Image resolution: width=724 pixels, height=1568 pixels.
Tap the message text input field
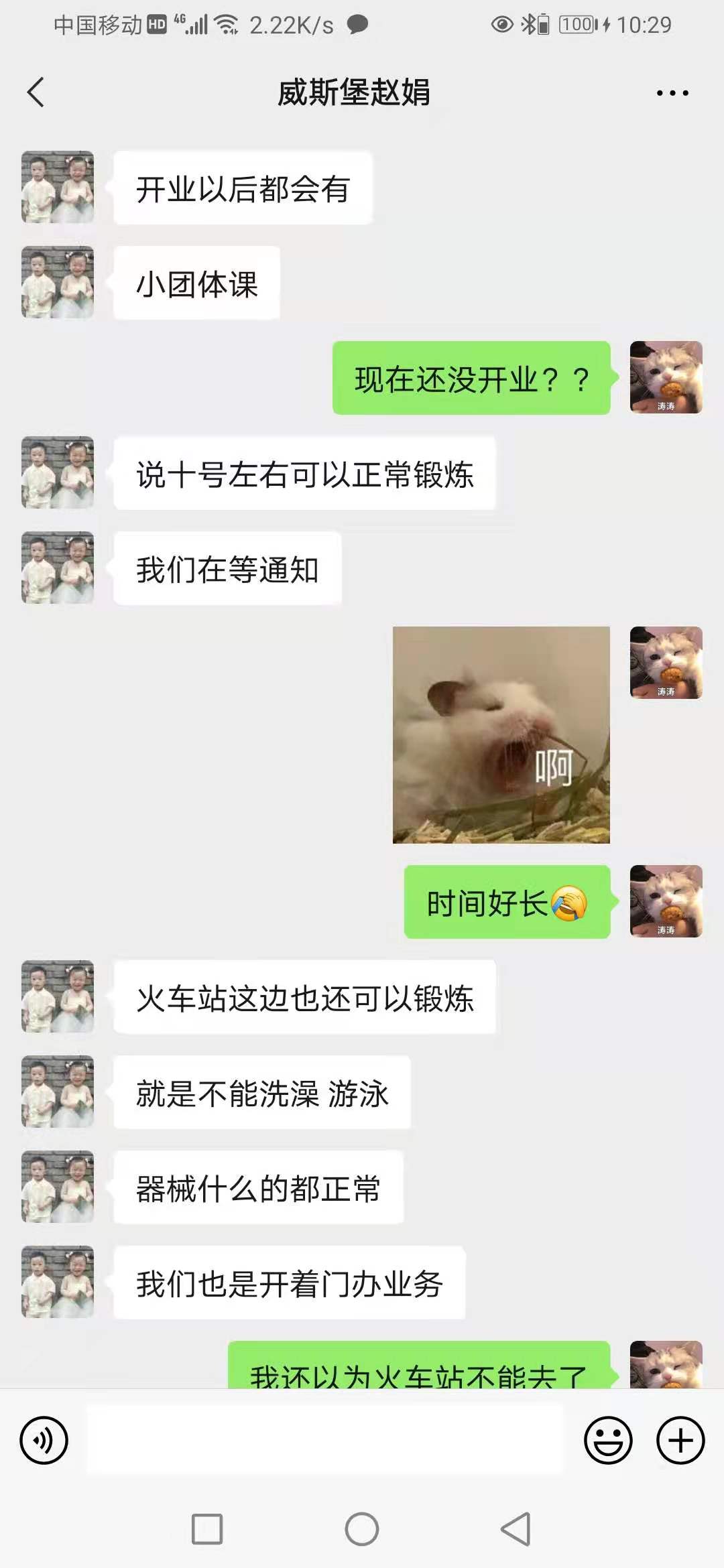coord(325,1440)
